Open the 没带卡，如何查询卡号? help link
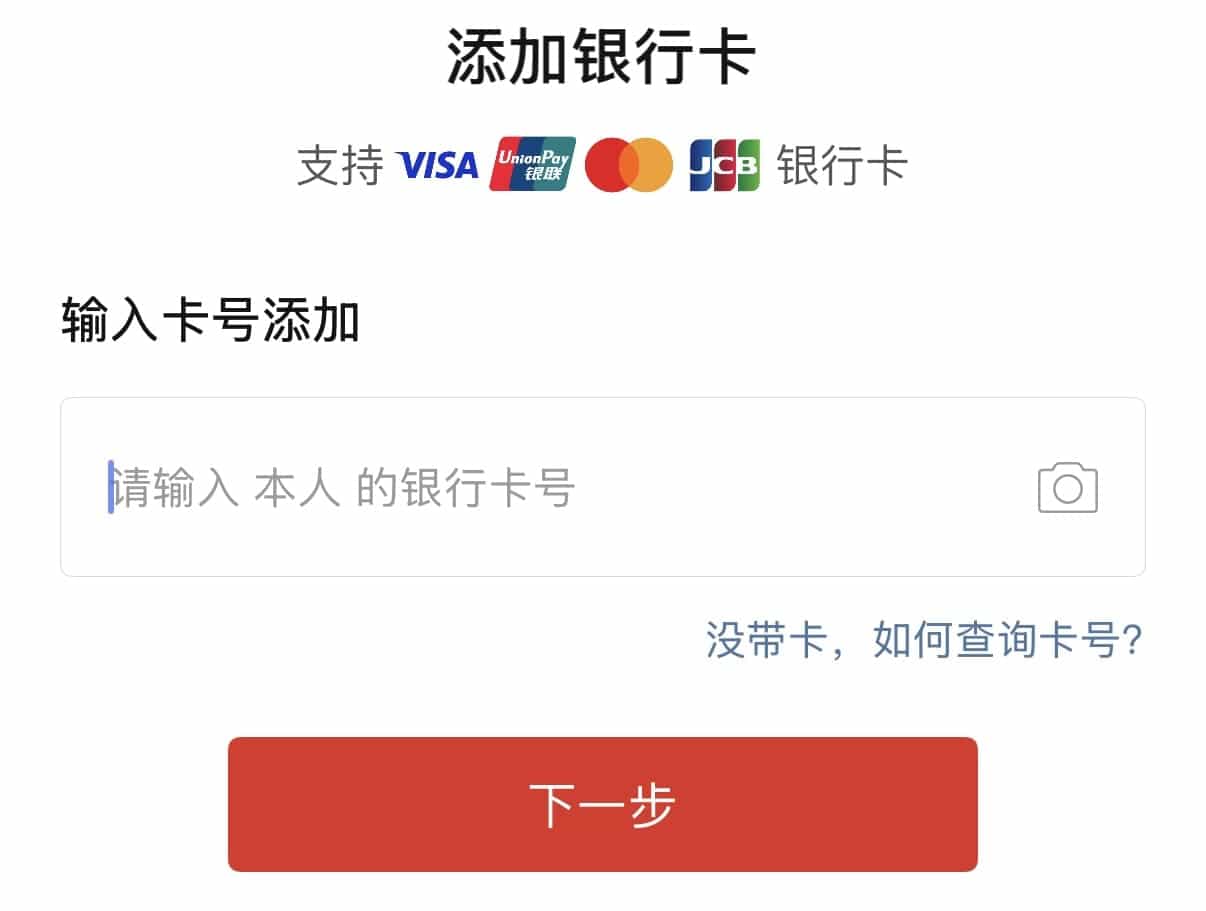 (x=924, y=640)
